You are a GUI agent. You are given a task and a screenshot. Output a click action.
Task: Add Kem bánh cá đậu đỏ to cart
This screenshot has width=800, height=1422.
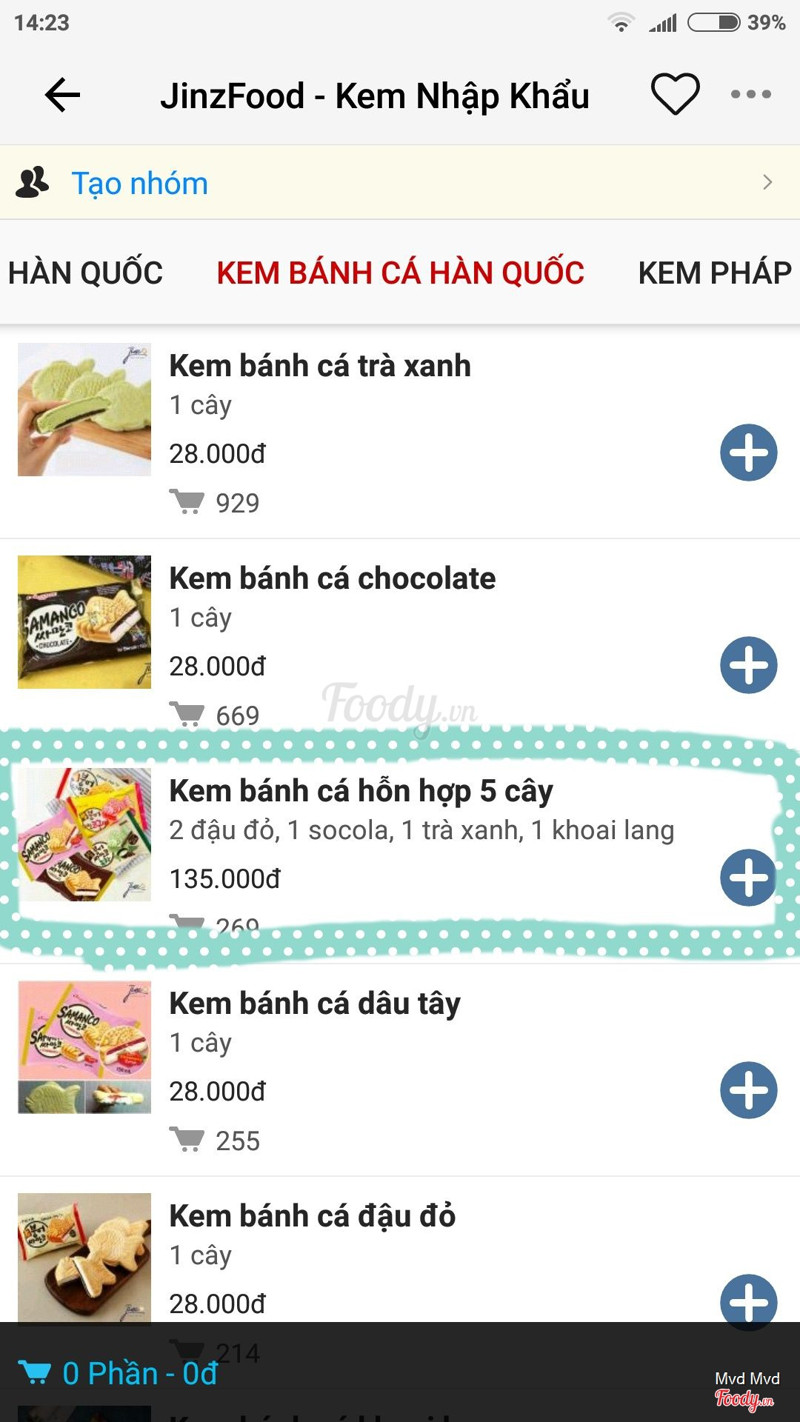coord(748,1300)
